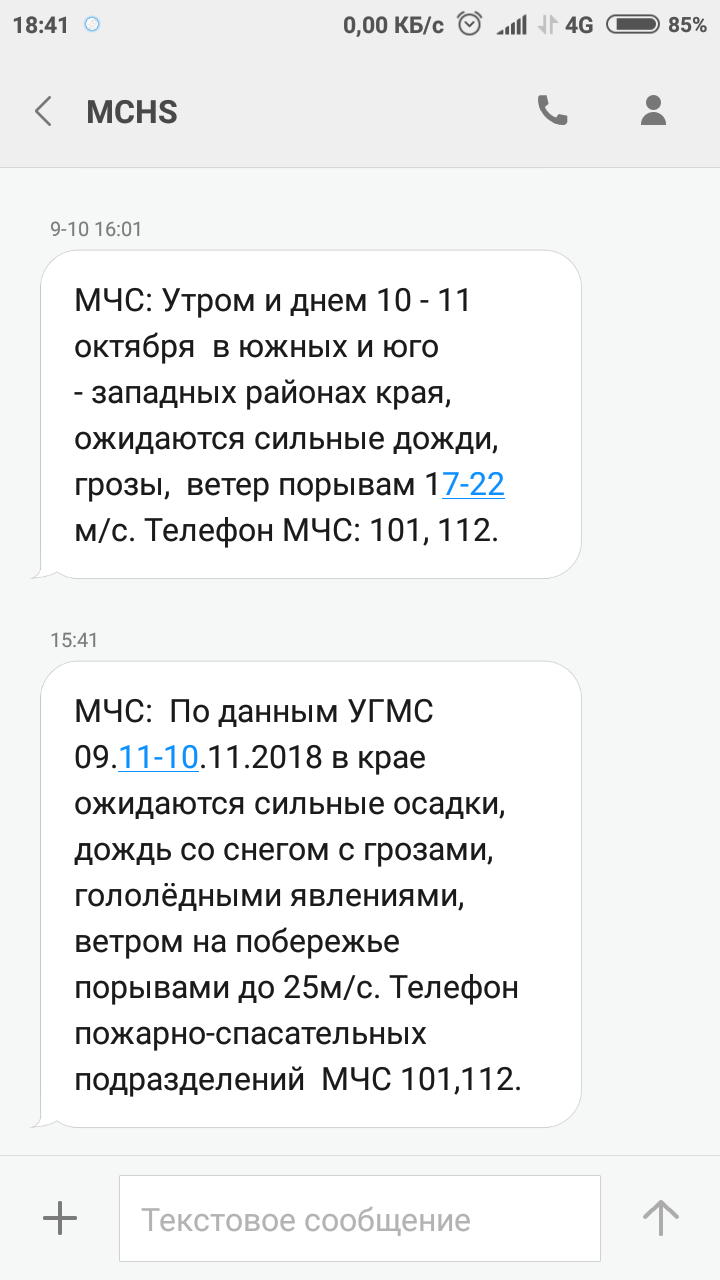Send the message with the arrow

(x=660, y=1218)
